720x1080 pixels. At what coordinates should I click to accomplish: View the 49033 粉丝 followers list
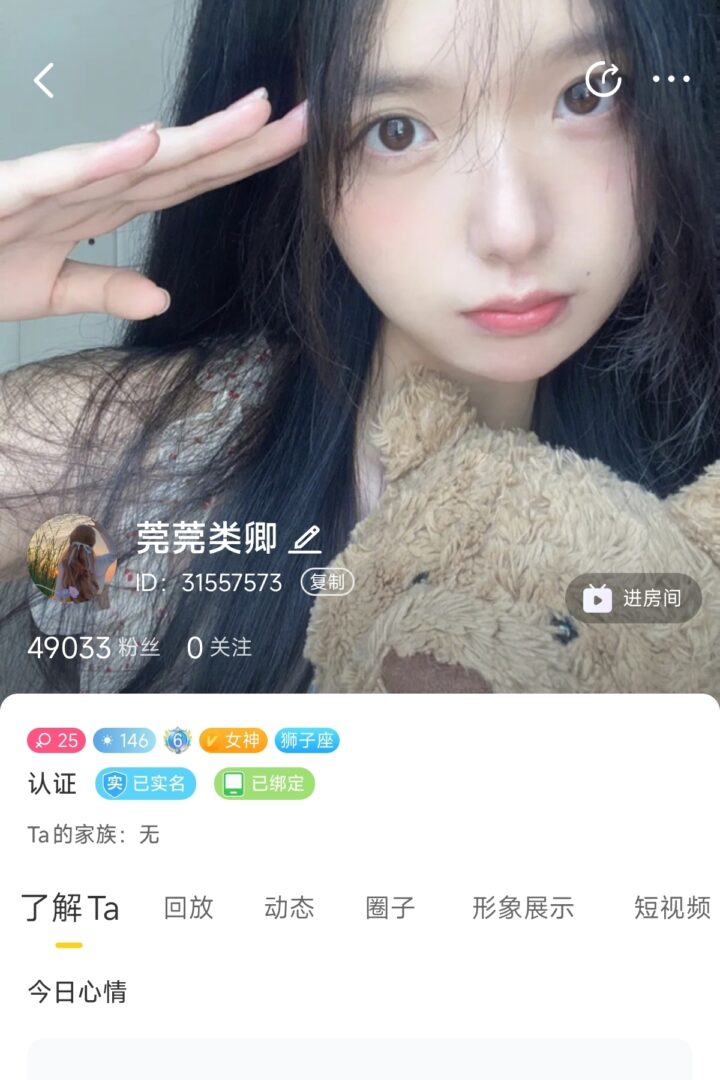tap(93, 648)
